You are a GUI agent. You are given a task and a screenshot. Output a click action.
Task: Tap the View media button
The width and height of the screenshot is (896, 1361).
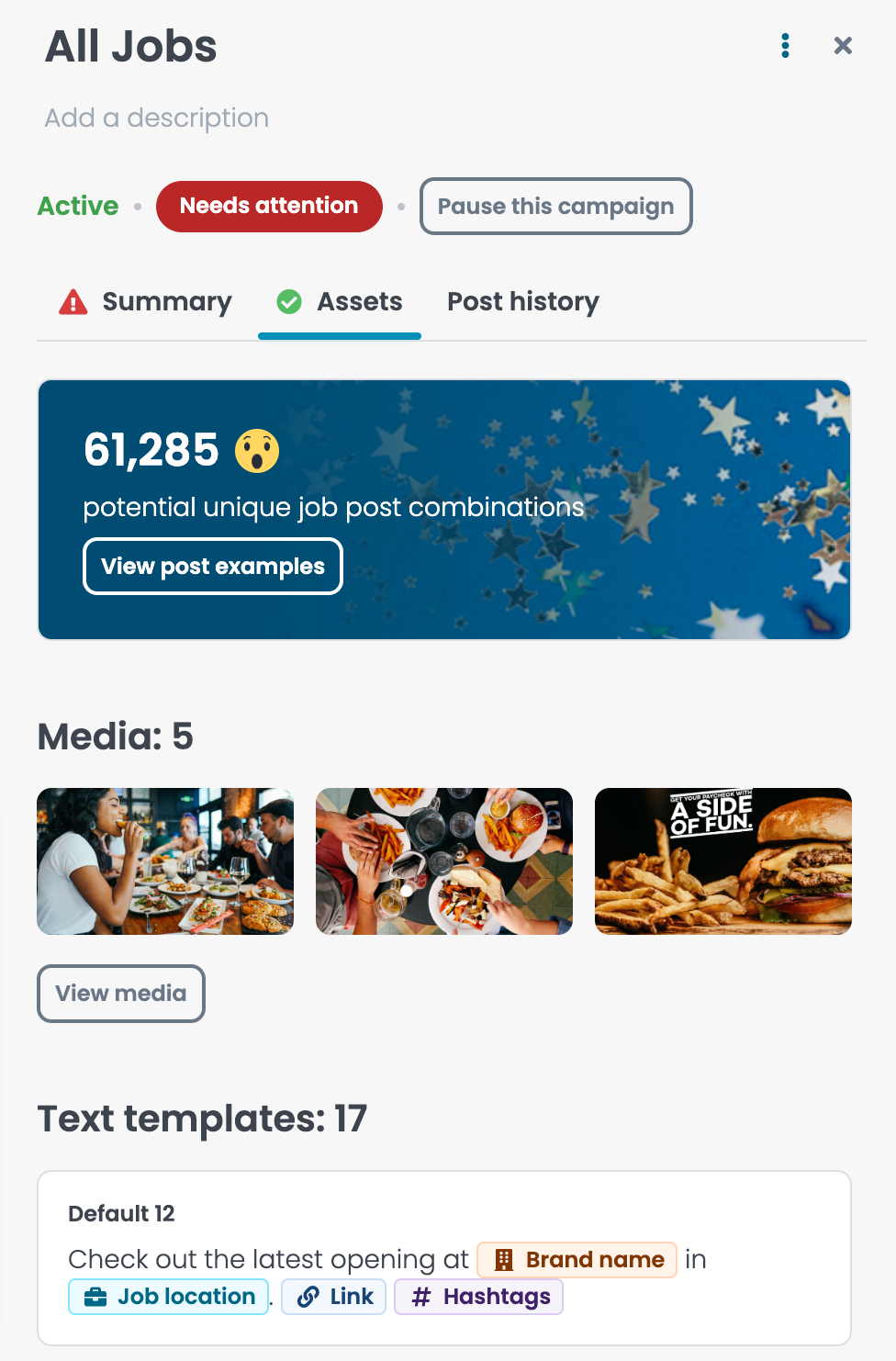click(x=121, y=994)
